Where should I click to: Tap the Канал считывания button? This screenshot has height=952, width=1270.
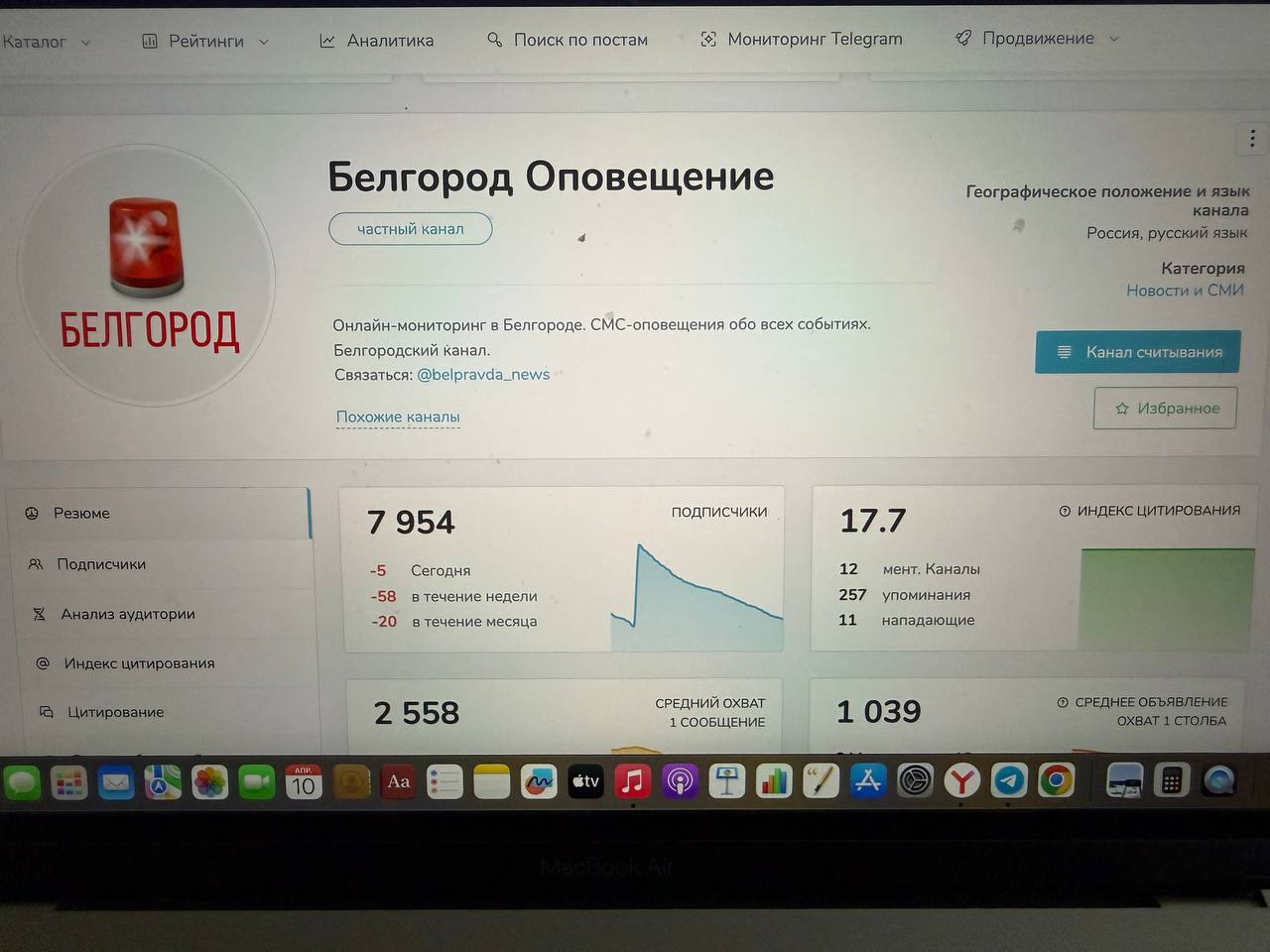click(x=1137, y=352)
